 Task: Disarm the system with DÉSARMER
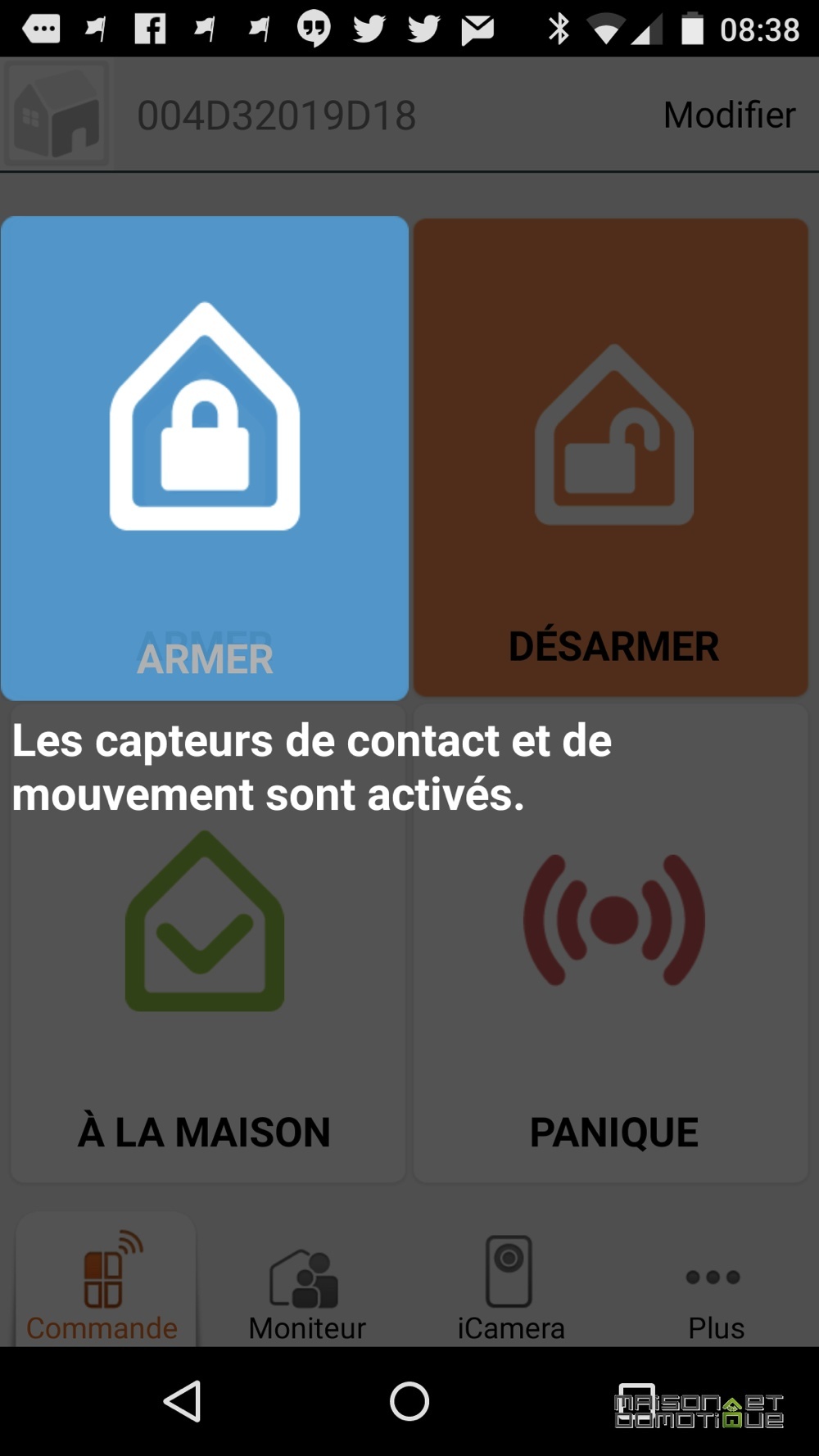[x=611, y=458]
